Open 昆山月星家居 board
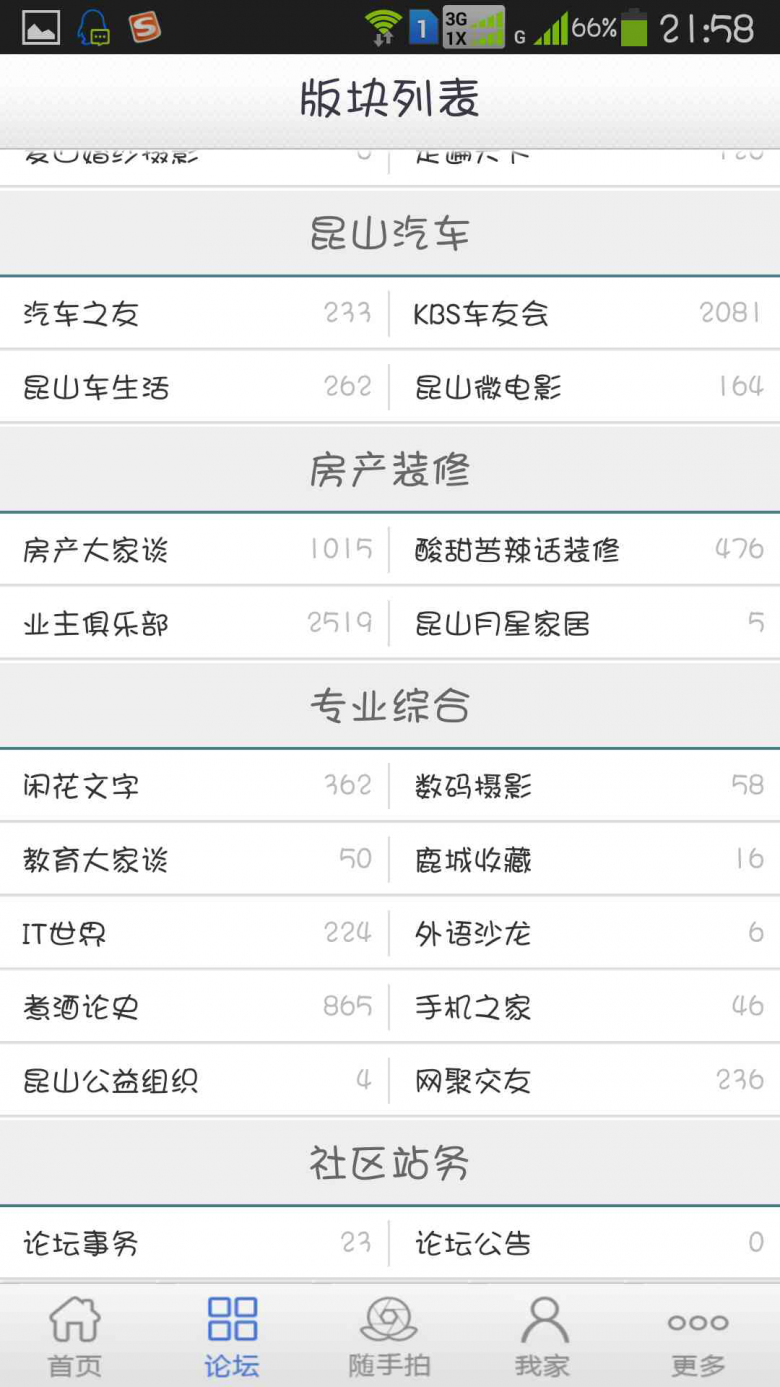 (x=585, y=623)
